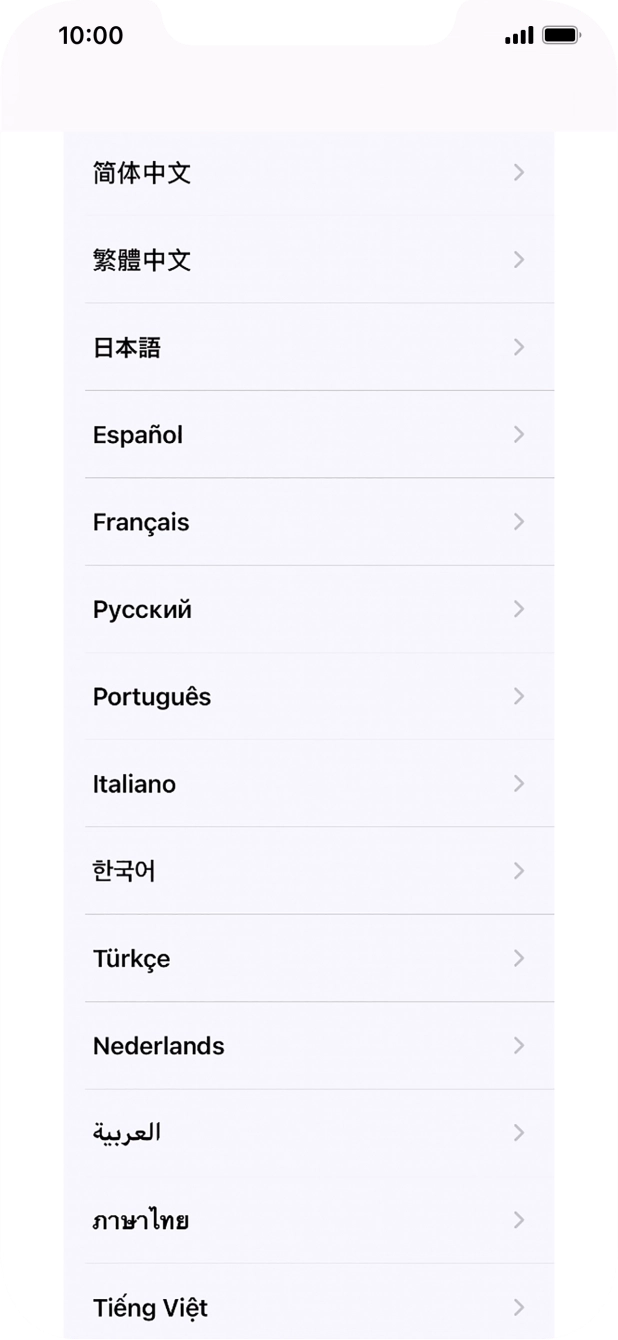618x1340 pixels.
Task: Pick the 한국어 language option
Action: click(308, 871)
